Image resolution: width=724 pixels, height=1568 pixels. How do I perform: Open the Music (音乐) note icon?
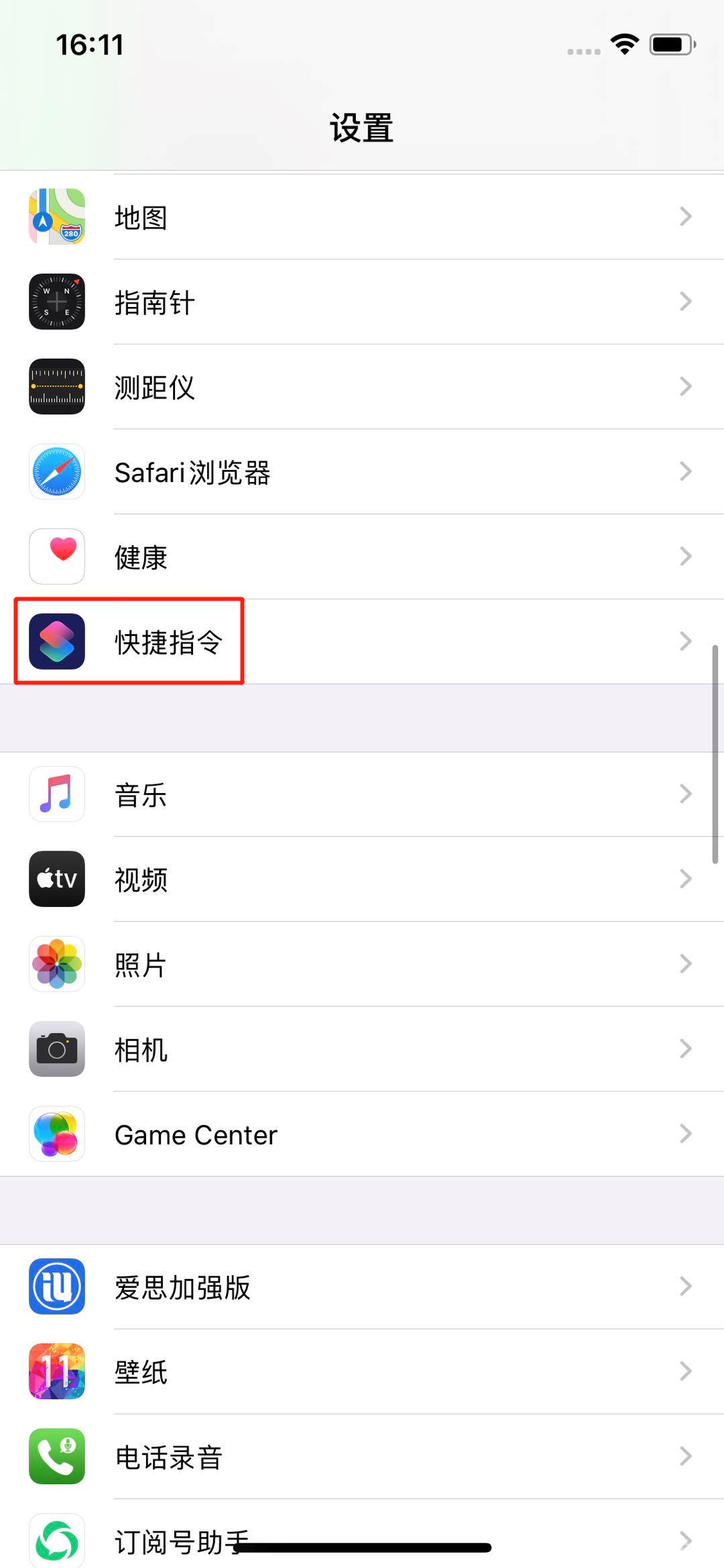56,794
